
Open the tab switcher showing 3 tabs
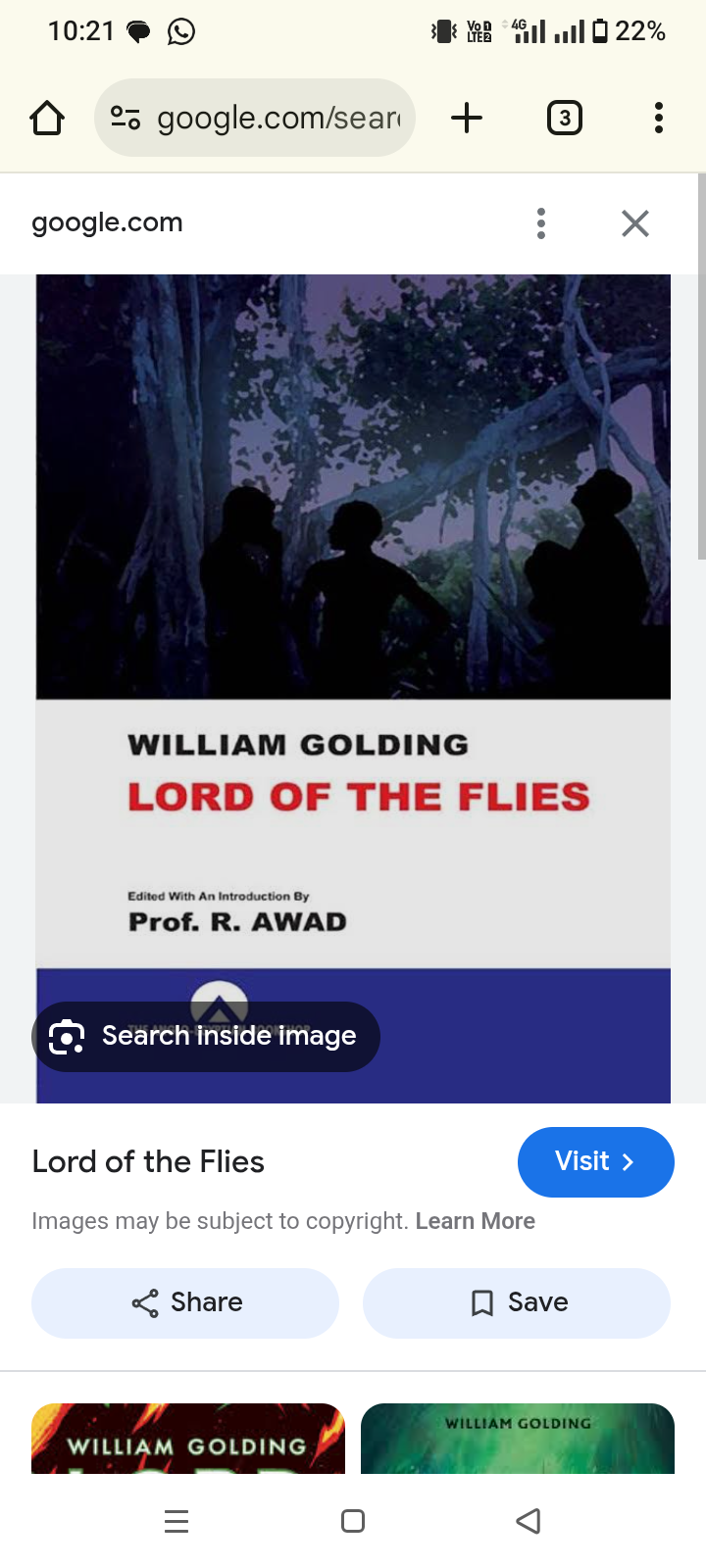coord(565,118)
